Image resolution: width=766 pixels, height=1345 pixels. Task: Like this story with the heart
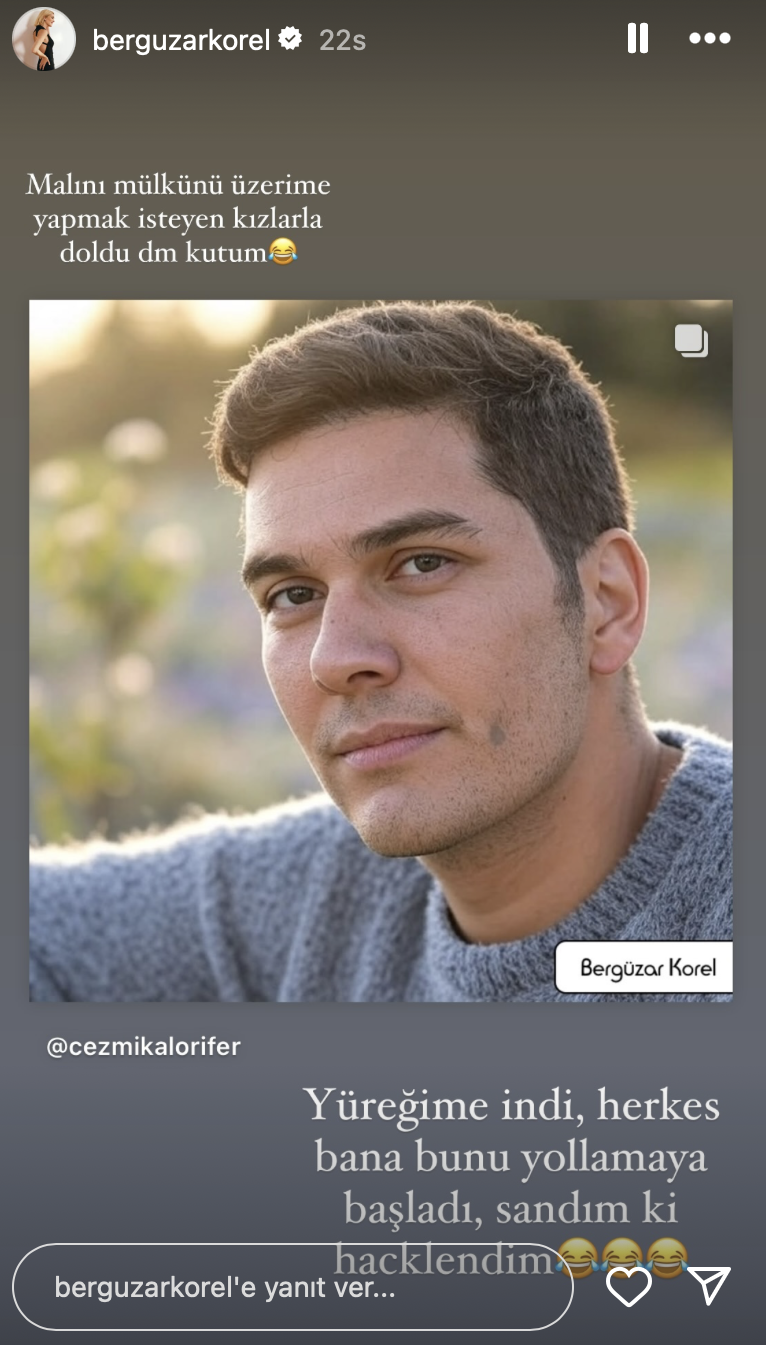tap(629, 1286)
